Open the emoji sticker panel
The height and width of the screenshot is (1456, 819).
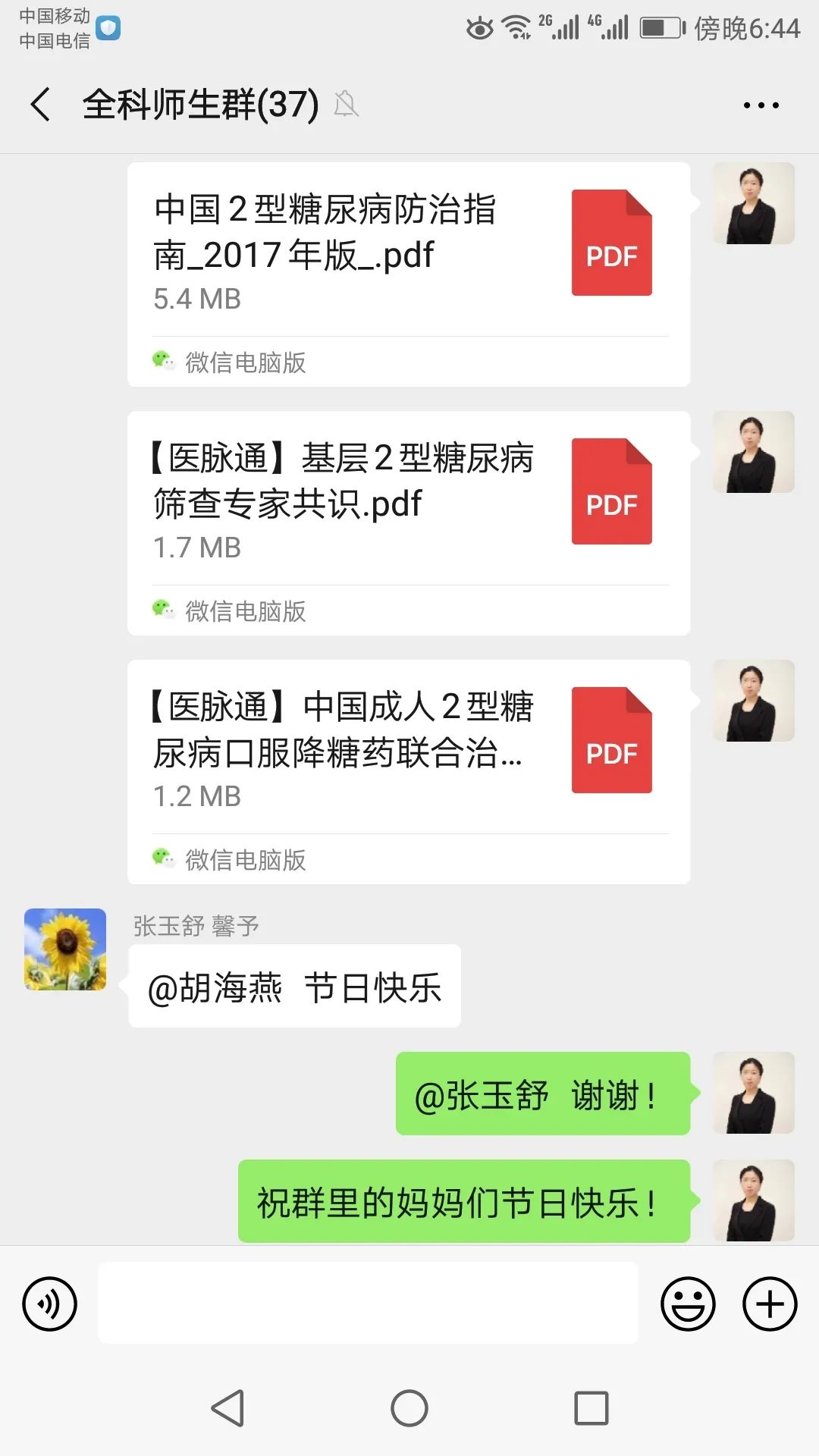(688, 1304)
